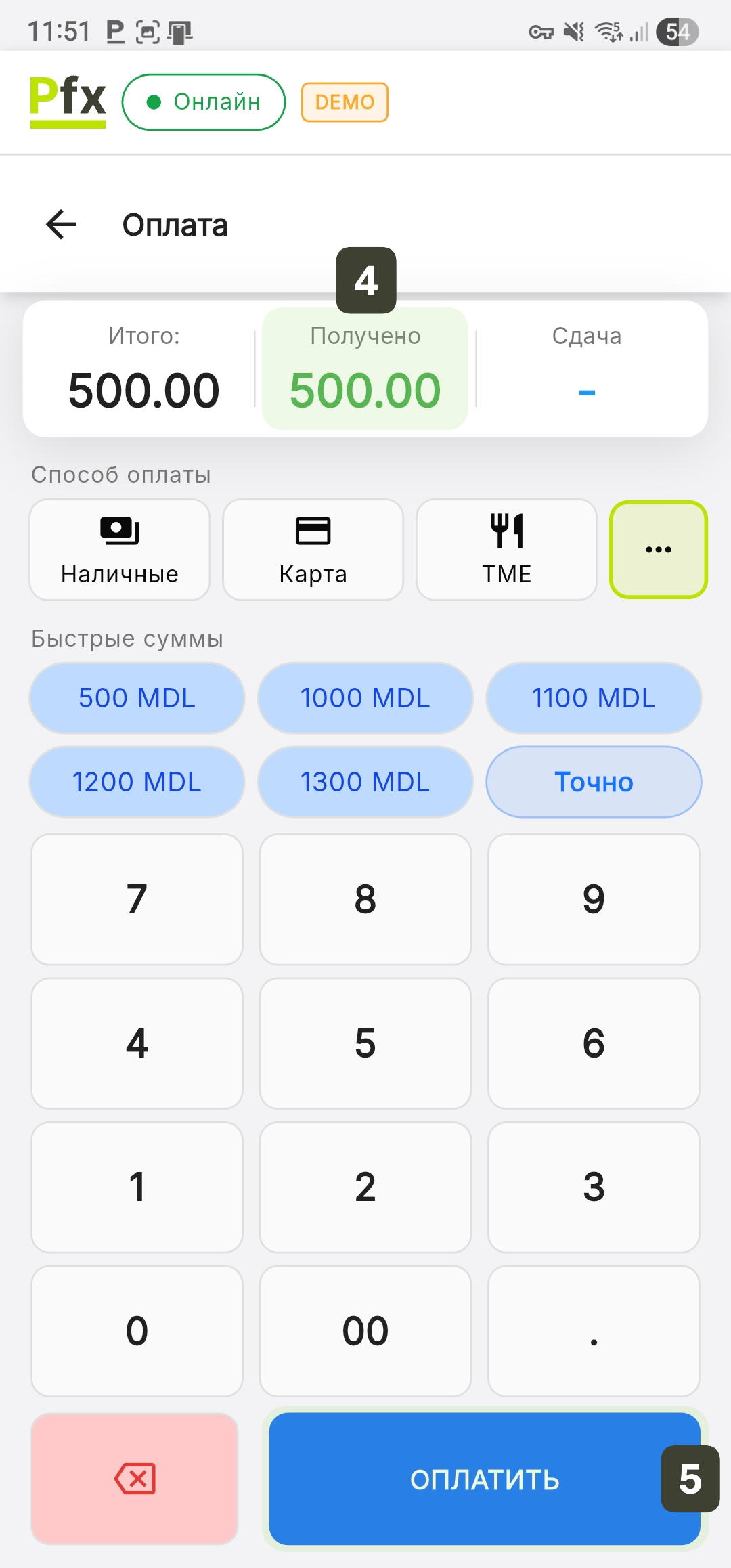Go back from the Оплата screen

coord(62,225)
